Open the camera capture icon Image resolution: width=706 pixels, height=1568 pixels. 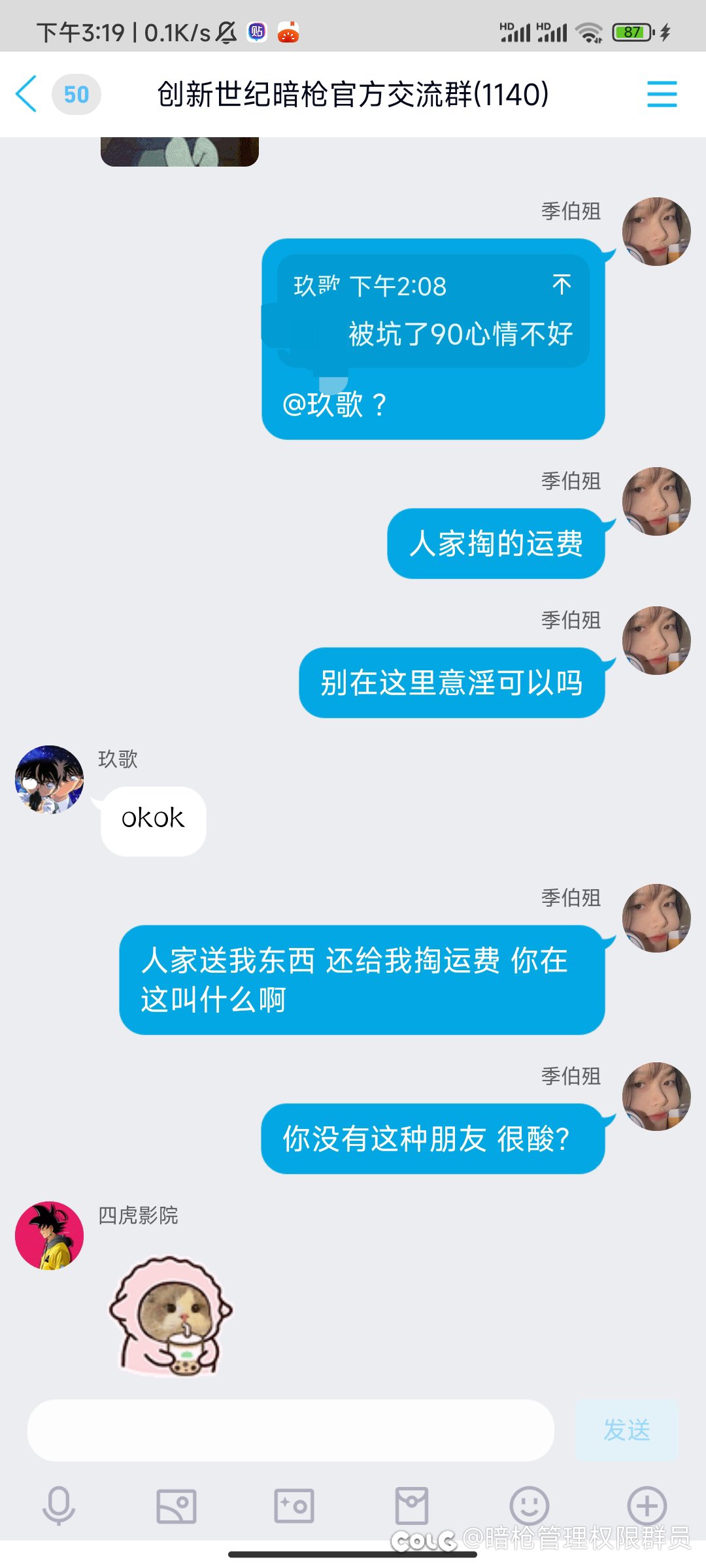(294, 1506)
